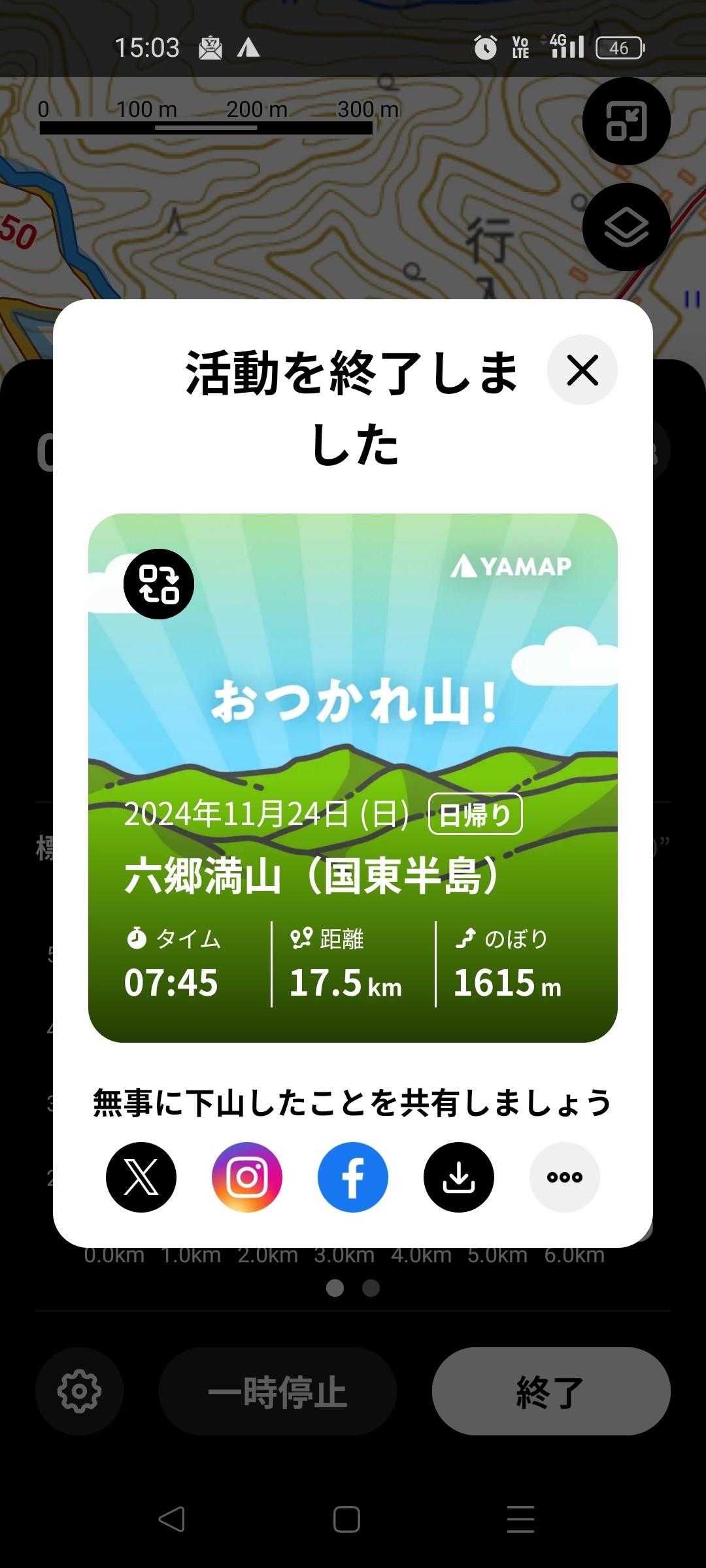Screen dimensions: 706x1568
Task: Download the share card image
Action: [459, 1177]
